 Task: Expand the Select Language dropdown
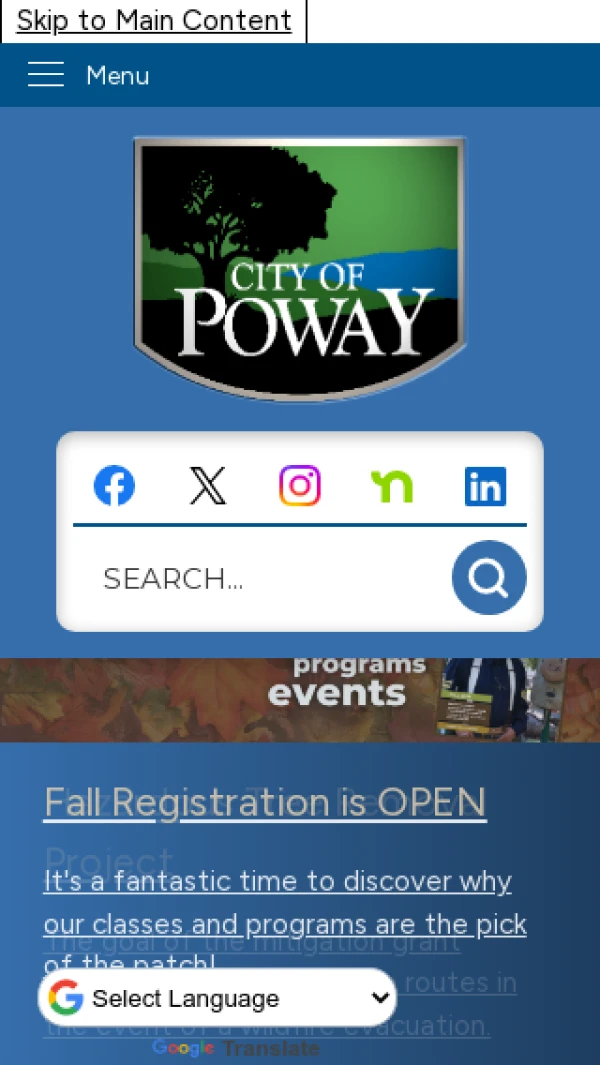click(218, 997)
